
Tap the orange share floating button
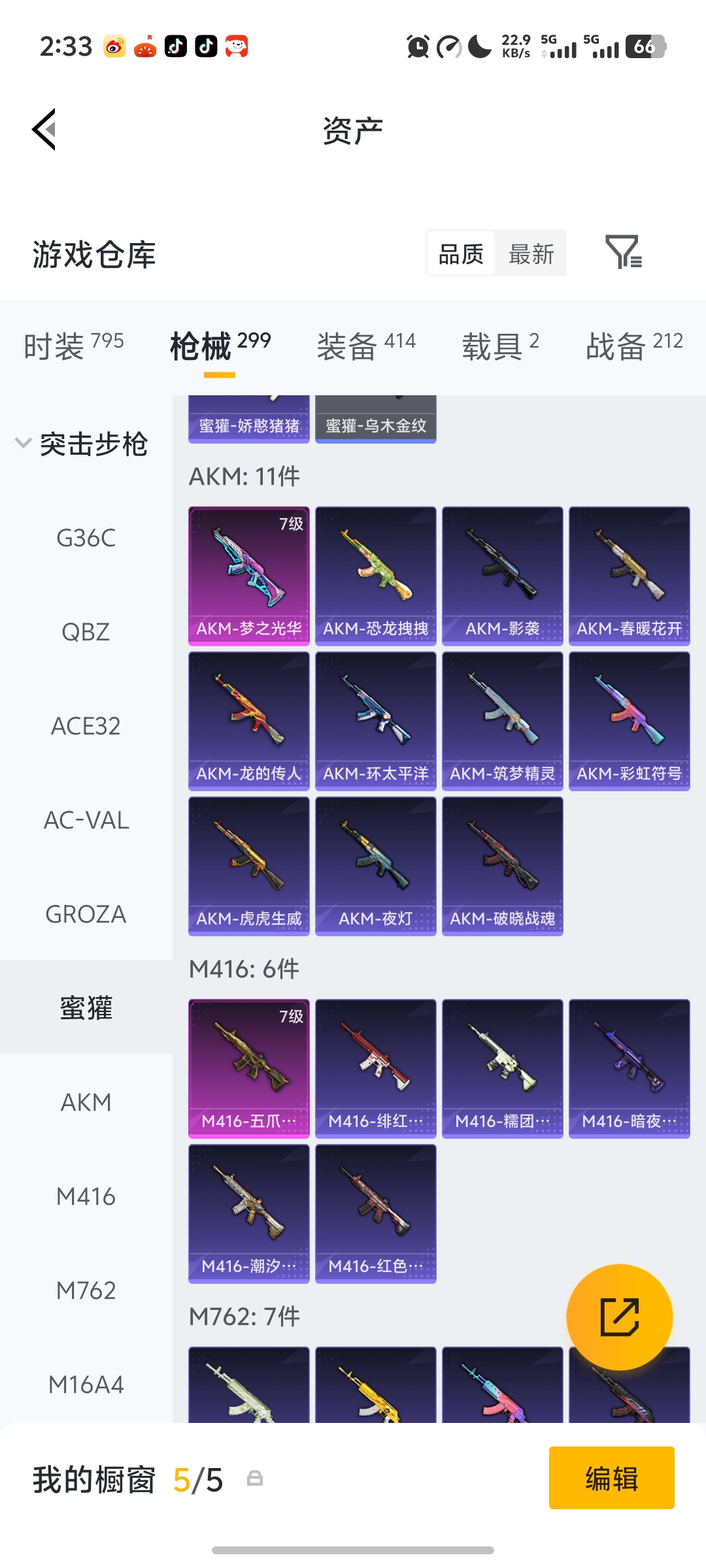(x=619, y=1316)
